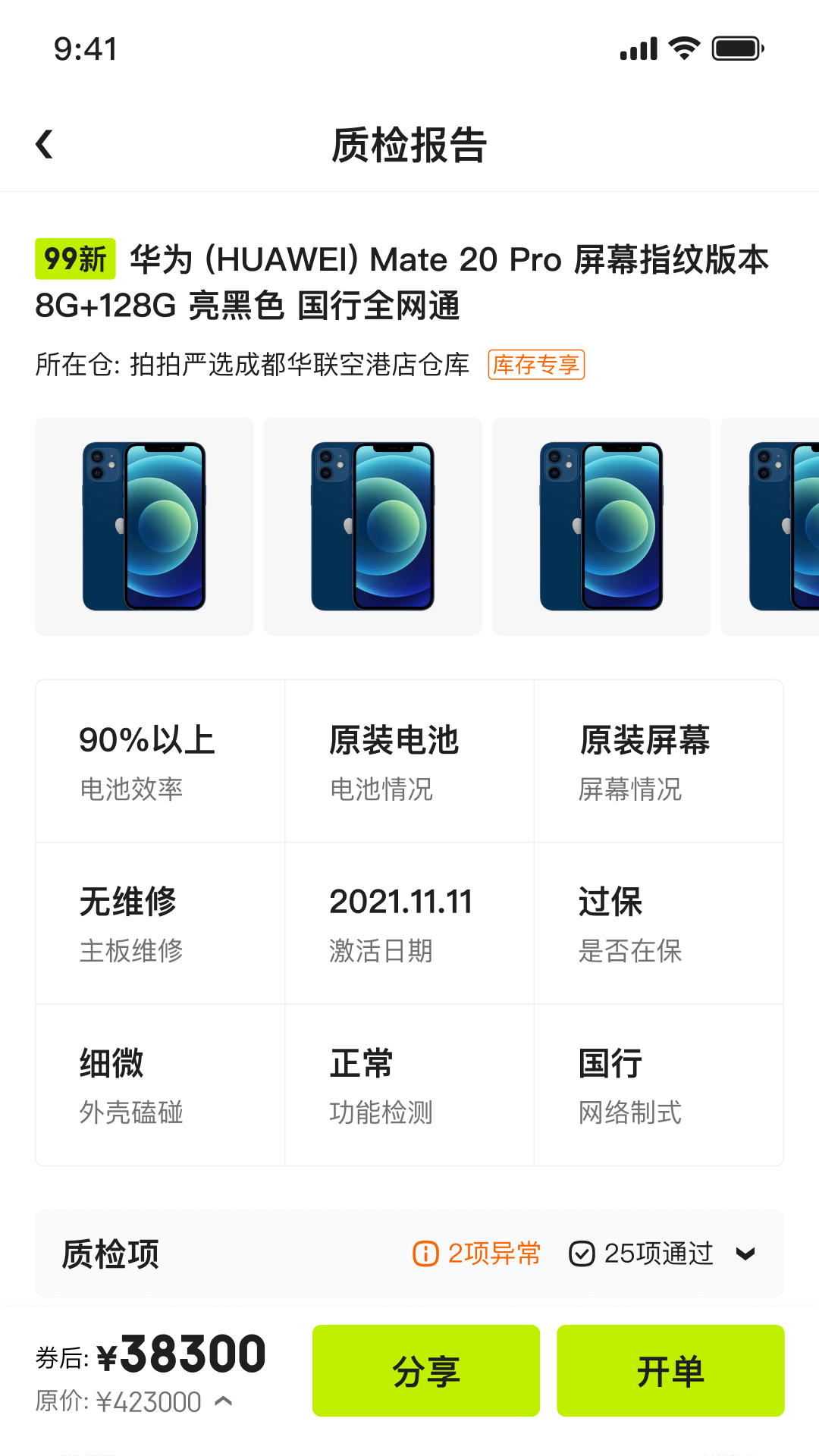Tap the 分享 share button
The width and height of the screenshot is (819, 1456).
[426, 1370]
